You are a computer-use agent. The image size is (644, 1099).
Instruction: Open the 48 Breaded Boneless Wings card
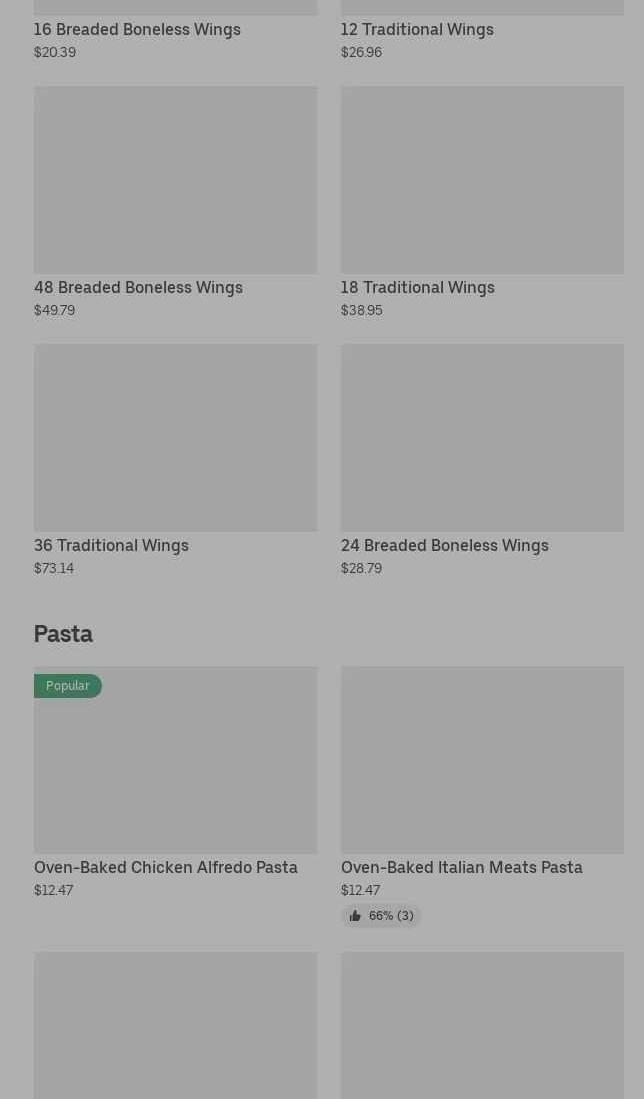175,203
